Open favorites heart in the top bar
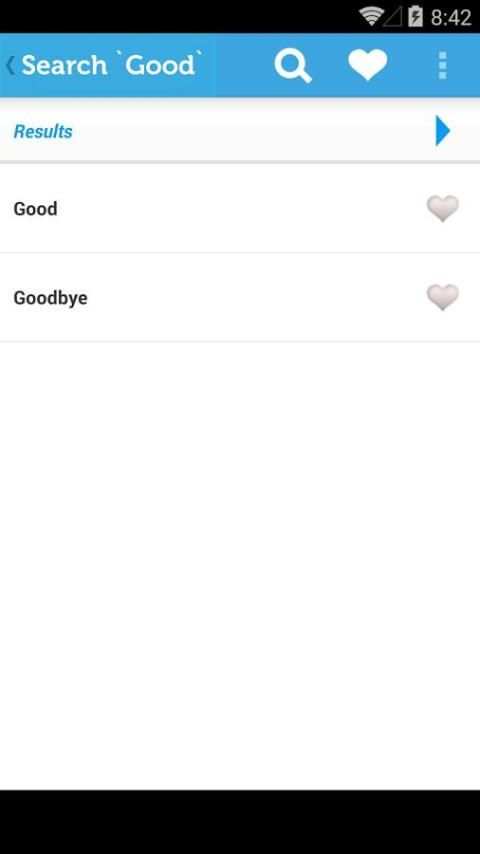The width and height of the screenshot is (480, 854). 368,65
